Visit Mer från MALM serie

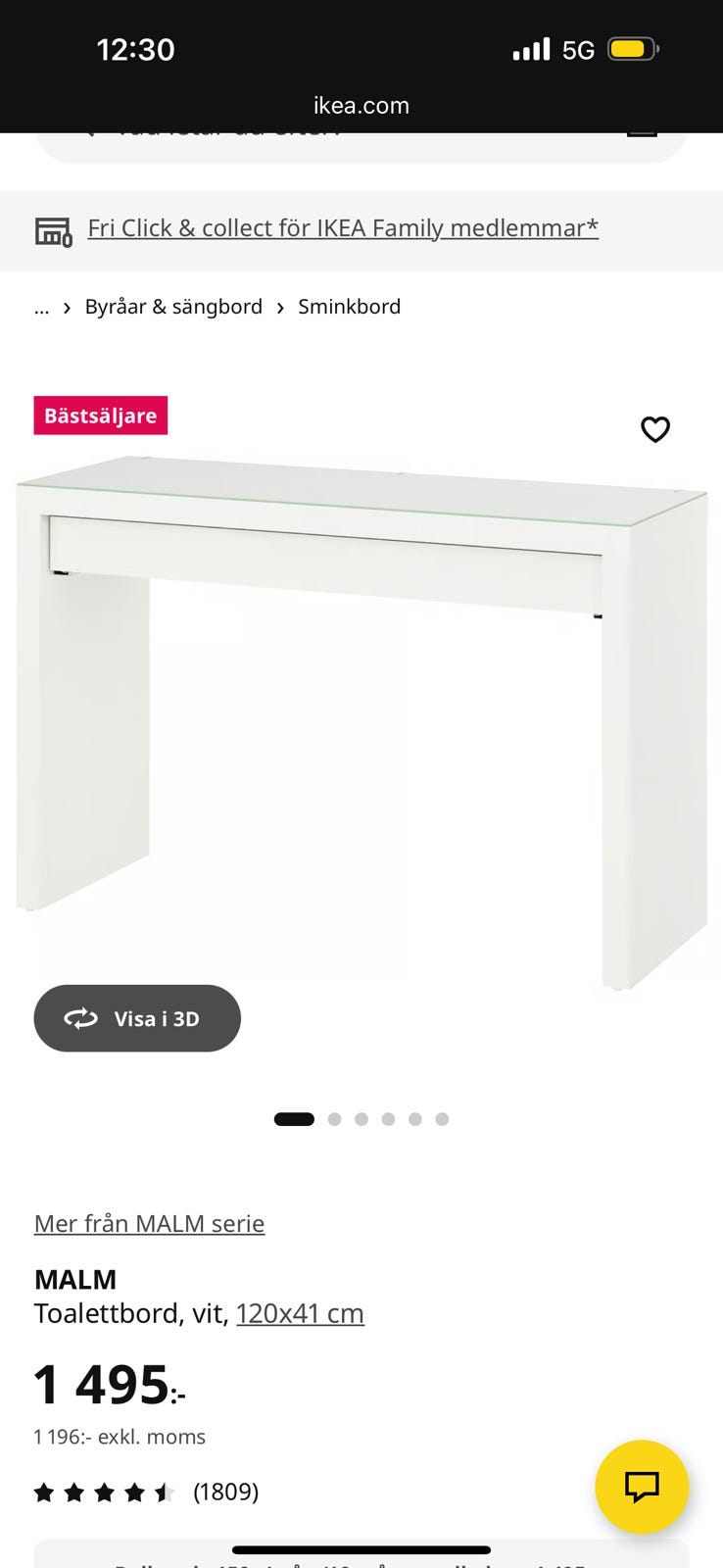point(149,1223)
